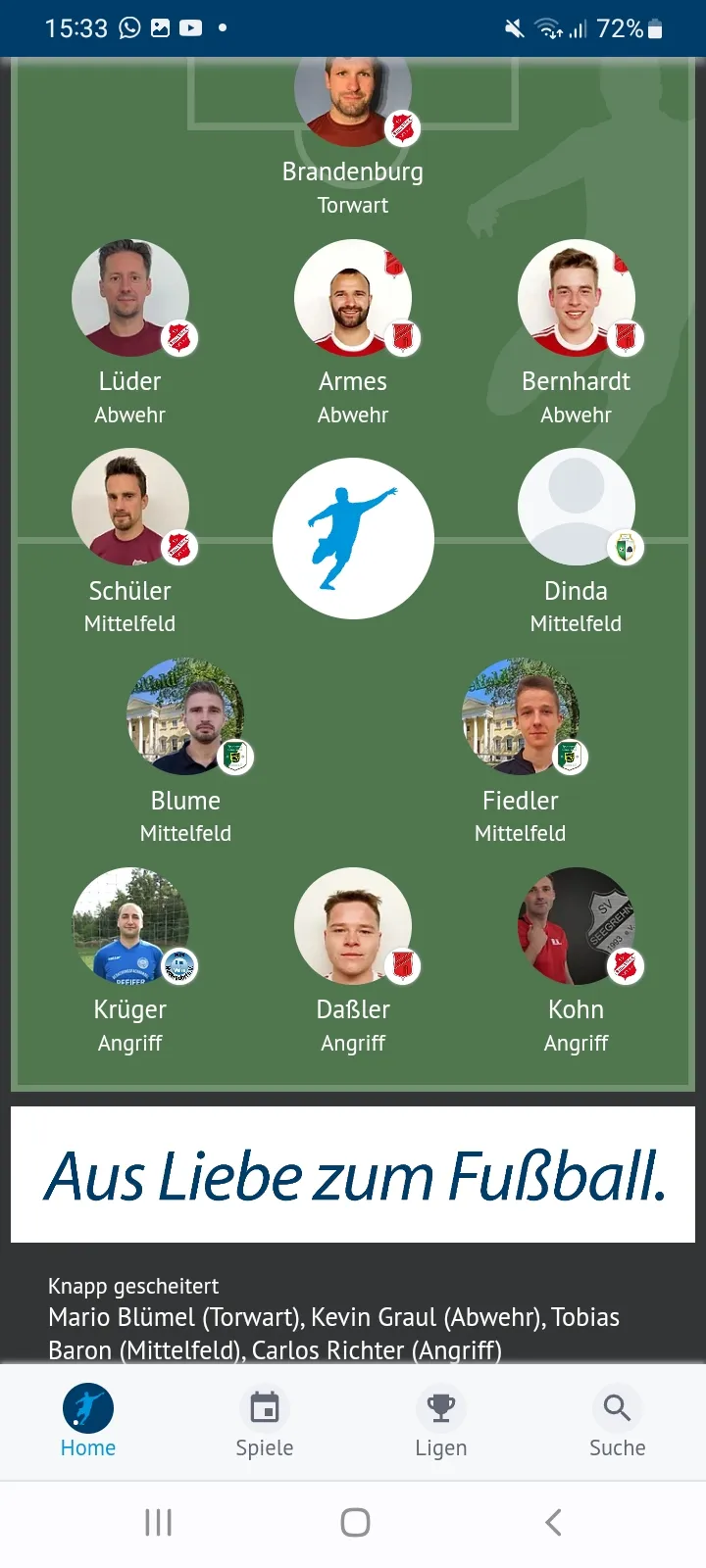Go back using the system back button
The height and width of the screenshot is (1568, 706).
(553, 1522)
